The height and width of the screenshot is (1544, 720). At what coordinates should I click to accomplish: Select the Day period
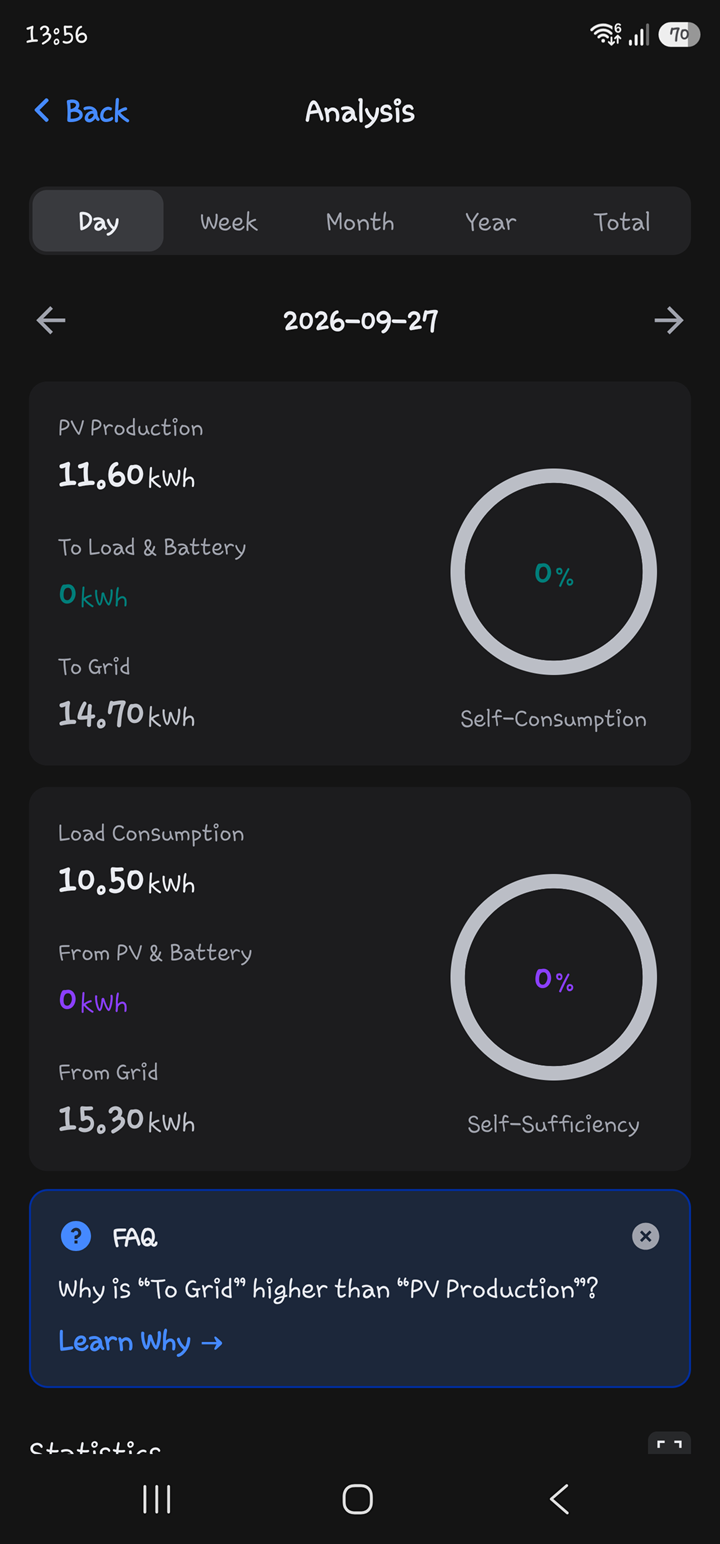tap(98, 221)
